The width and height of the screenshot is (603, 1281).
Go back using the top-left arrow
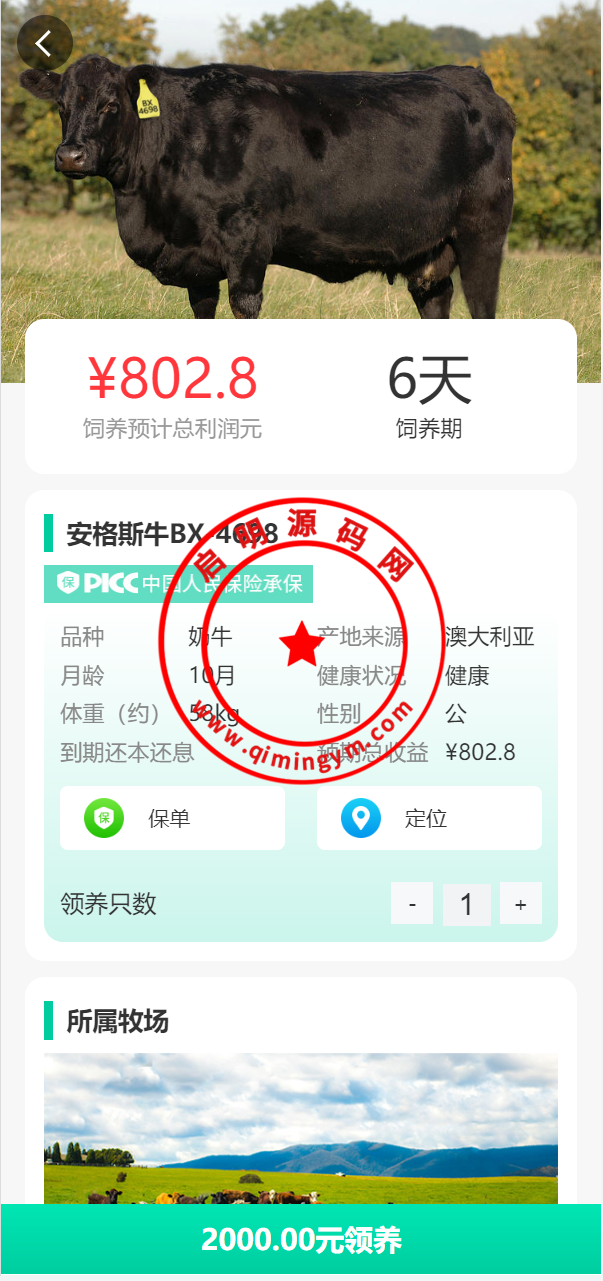point(44,44)
